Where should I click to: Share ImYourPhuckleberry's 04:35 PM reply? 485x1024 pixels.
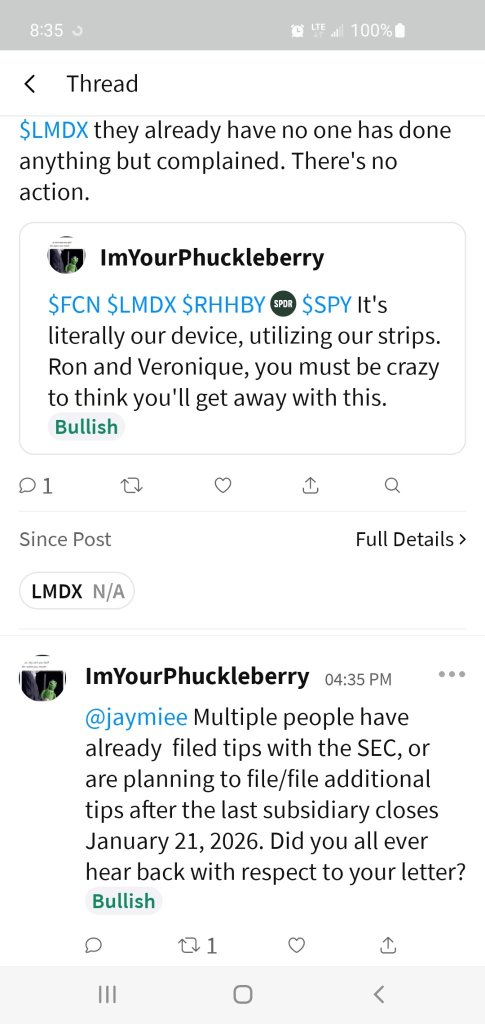388,945
